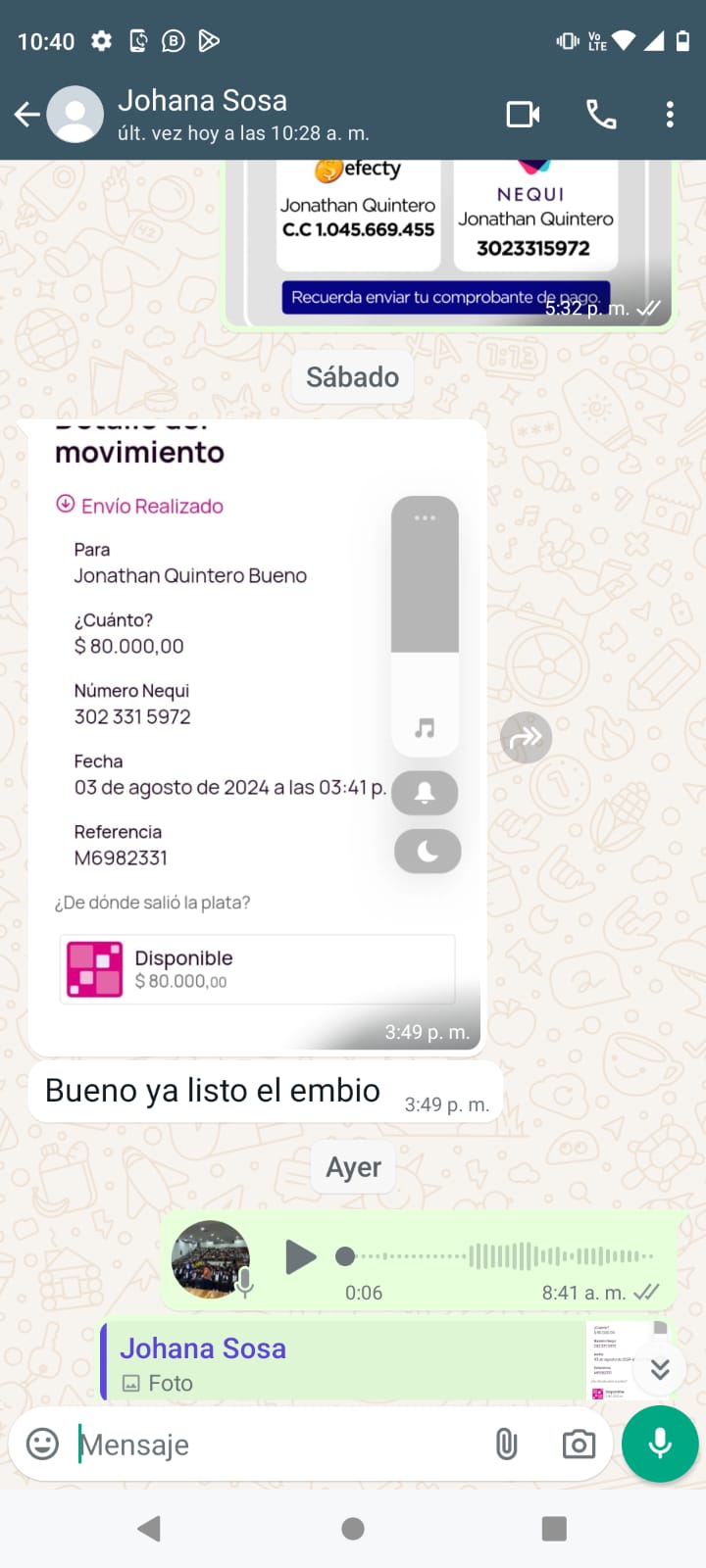Play the 0:06 voice message
The width and height of the screenshot is (706, 1568).
300,1256
